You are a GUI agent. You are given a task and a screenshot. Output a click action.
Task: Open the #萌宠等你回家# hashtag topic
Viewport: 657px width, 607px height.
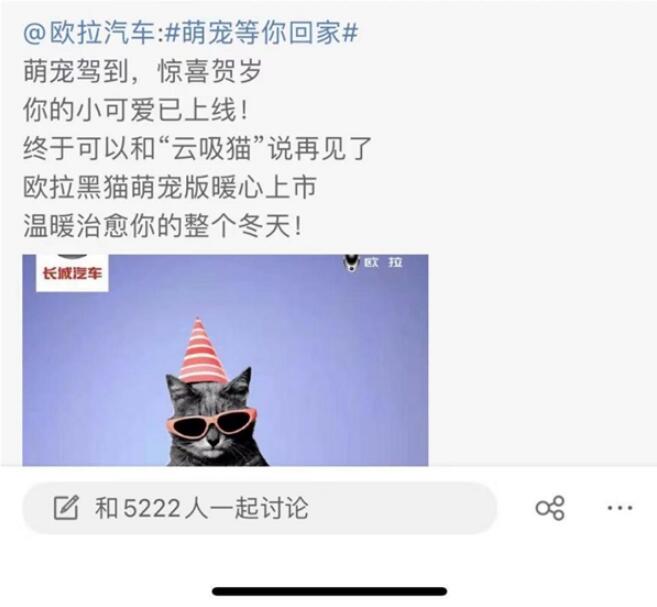(260, 31)
